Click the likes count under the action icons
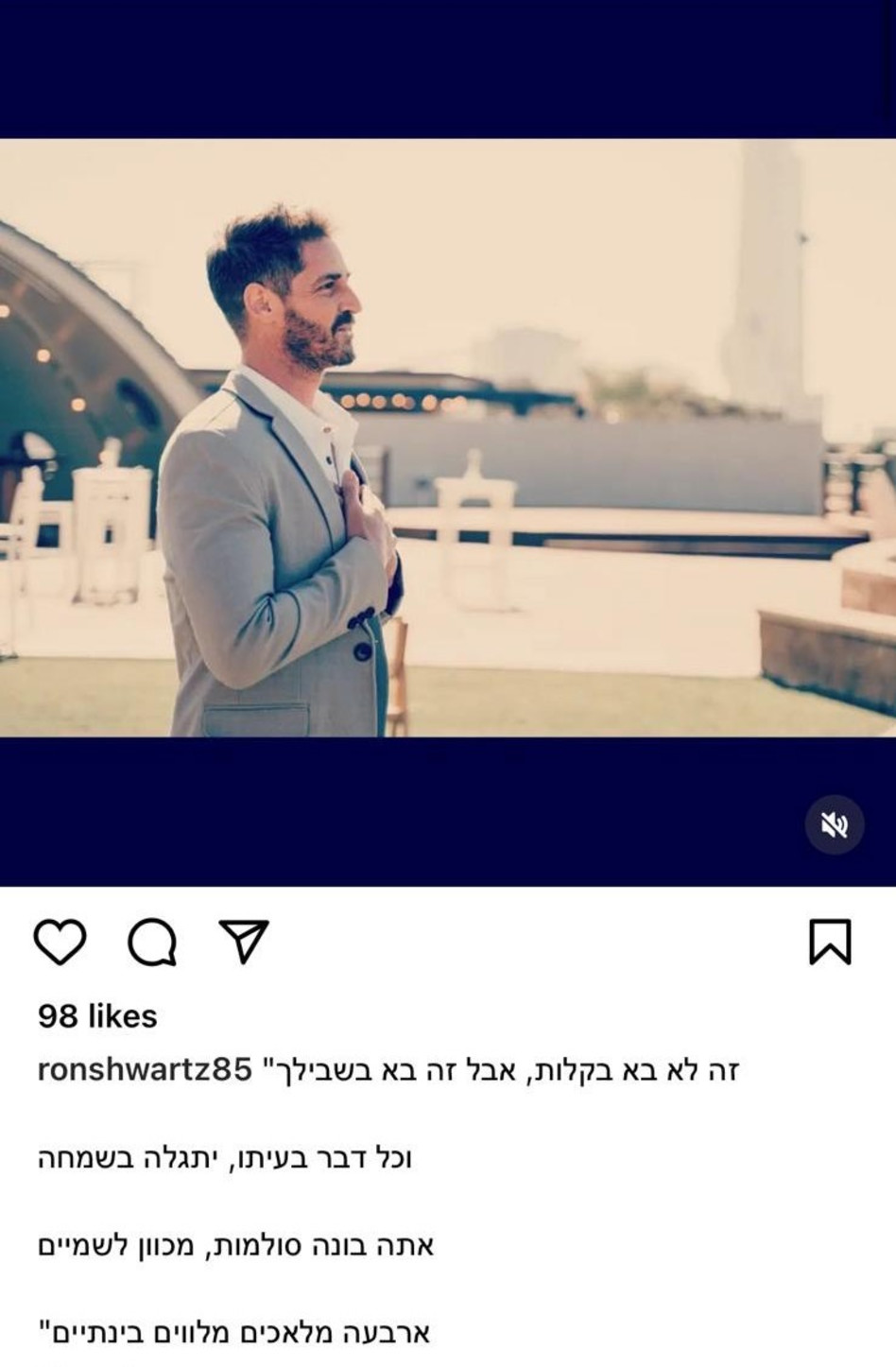 pyautogui.click(x=97, y=1018)
